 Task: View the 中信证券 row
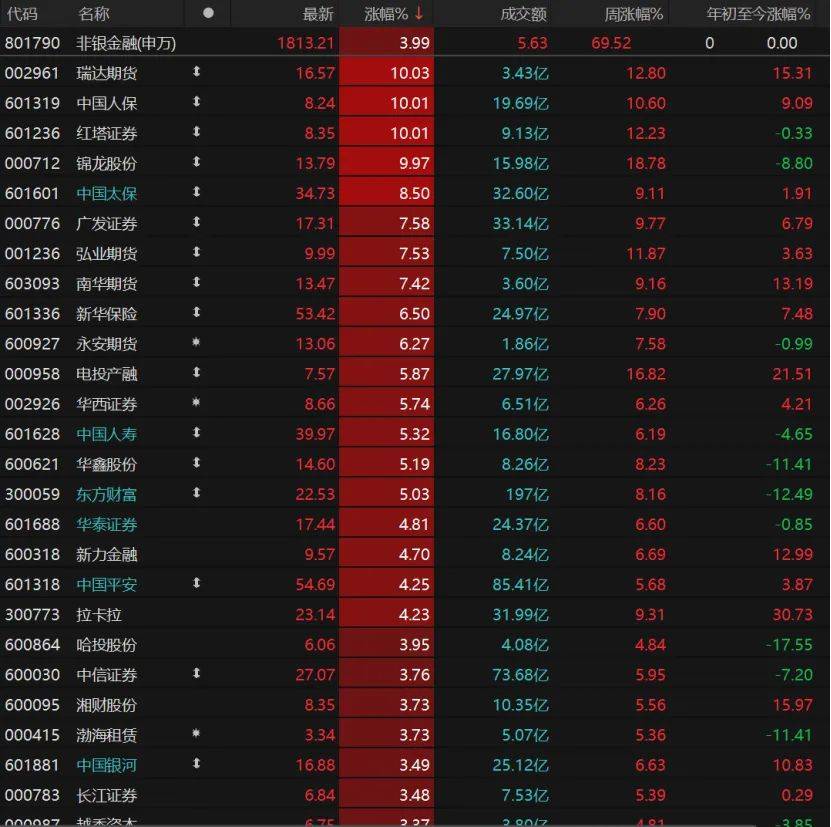pos(107,675)
